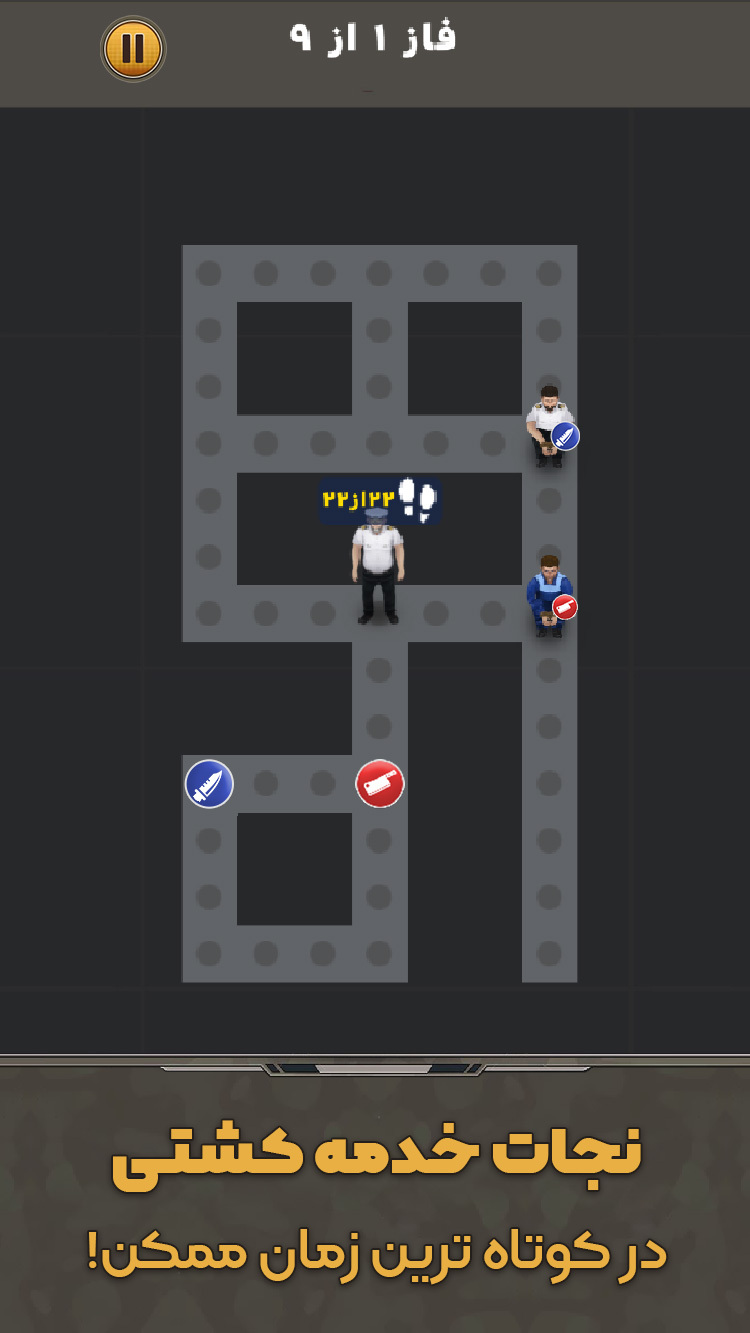Pause the game
Viewport: 750px width, 1333px height.
tap(133, 49)
